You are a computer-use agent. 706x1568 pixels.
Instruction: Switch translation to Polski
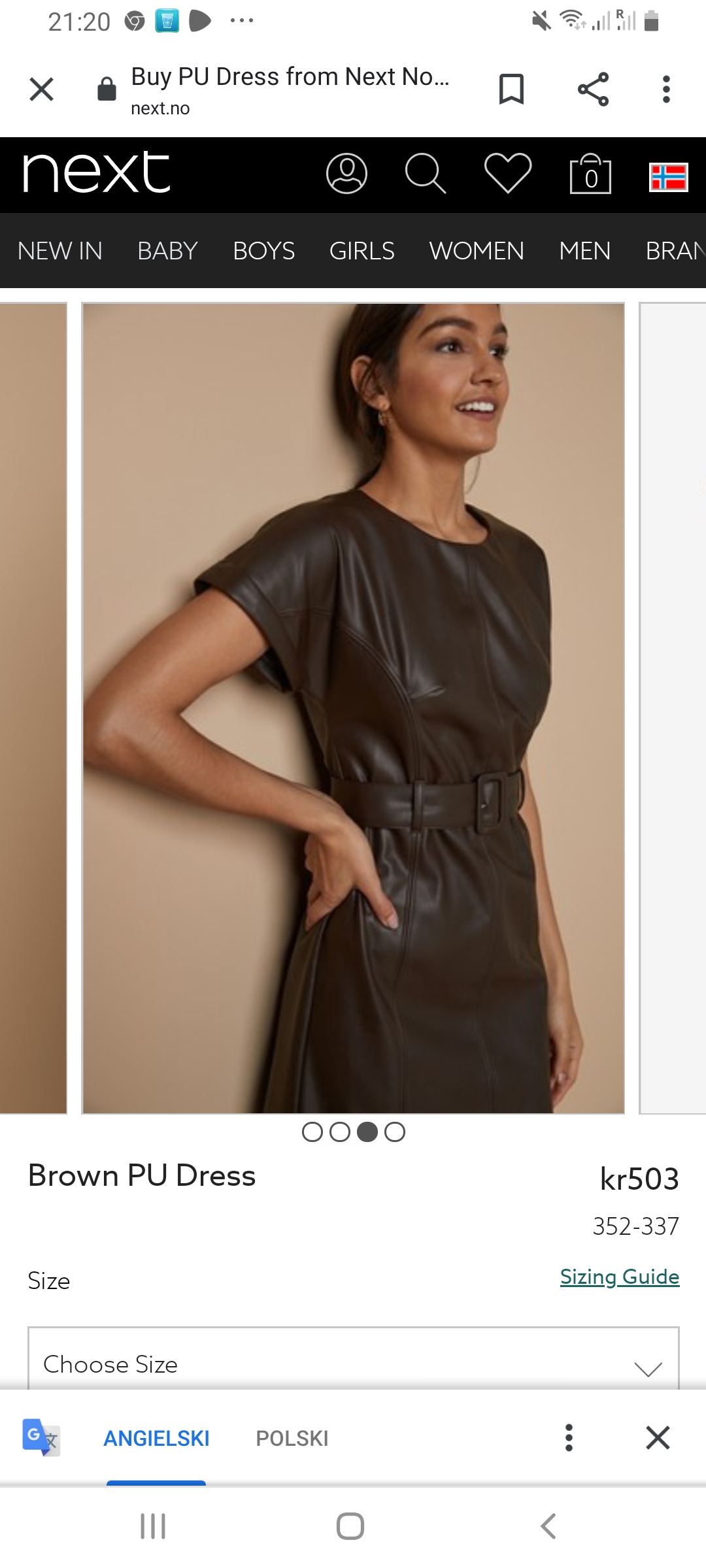(x=292, y=1439)
